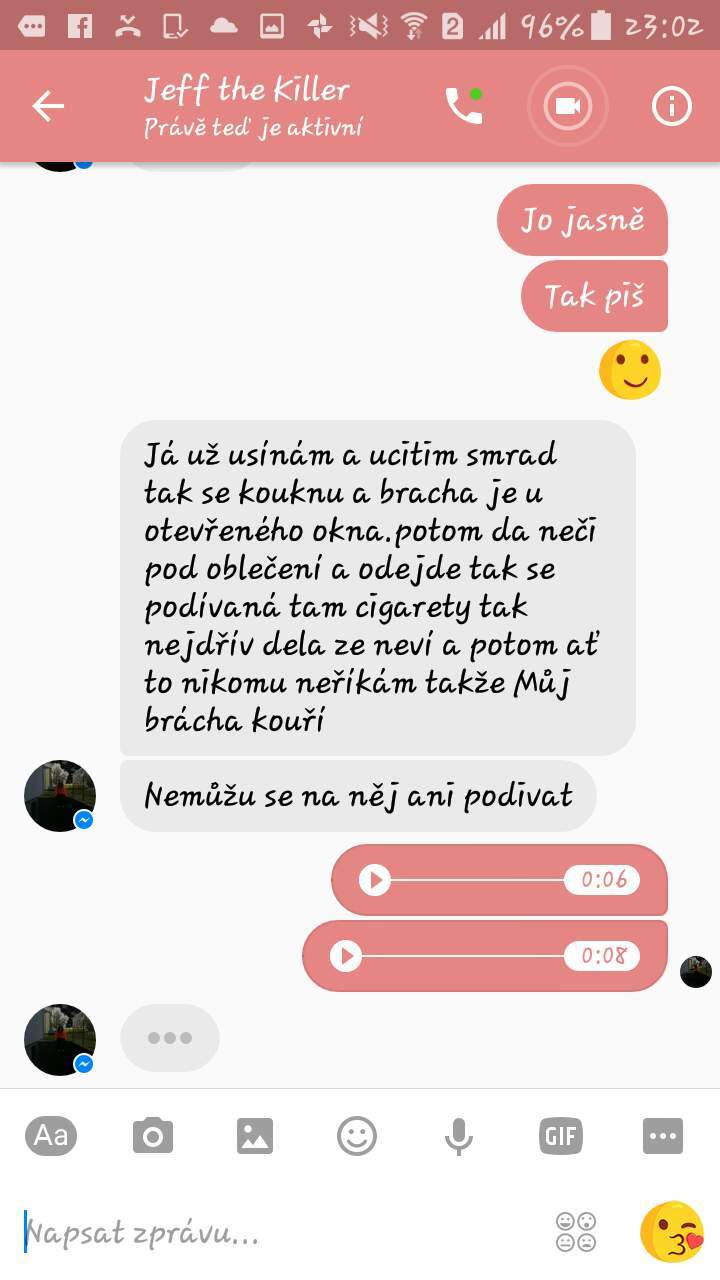Record a voice message with the microphone
The width and height of the screenshot is (720, 1280).
coord(459,1136)
